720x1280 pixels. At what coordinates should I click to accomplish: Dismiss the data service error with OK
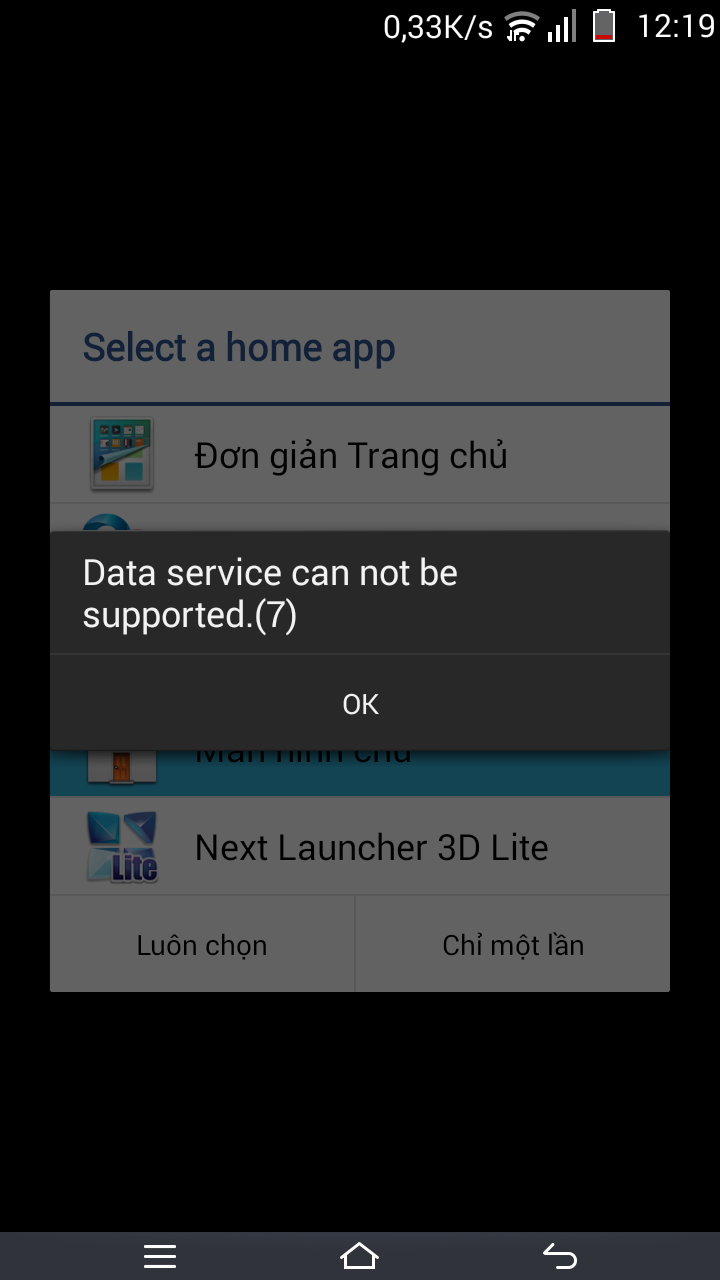[x=360, y=704]
